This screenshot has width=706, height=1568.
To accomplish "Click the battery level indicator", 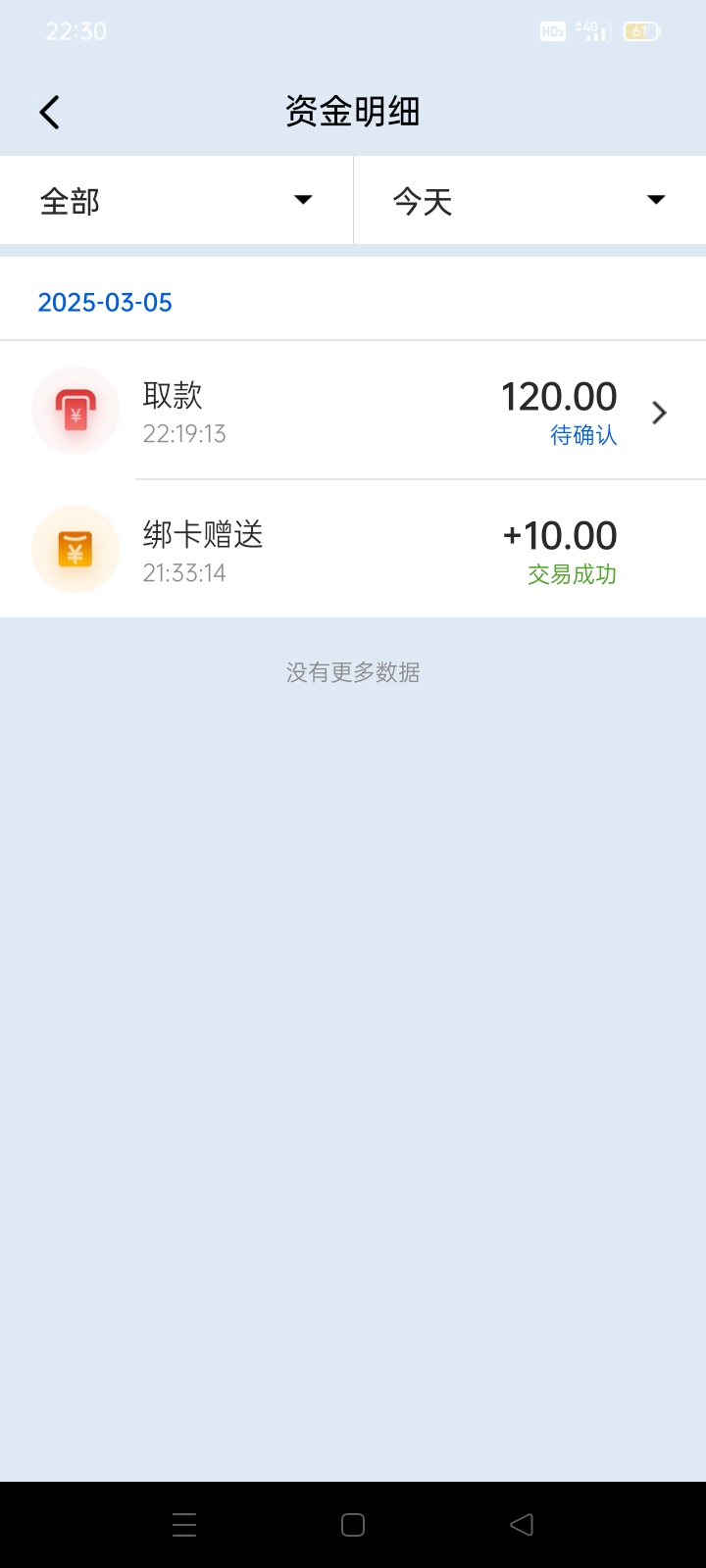I will pyautogui.click(x=641, y=31).
